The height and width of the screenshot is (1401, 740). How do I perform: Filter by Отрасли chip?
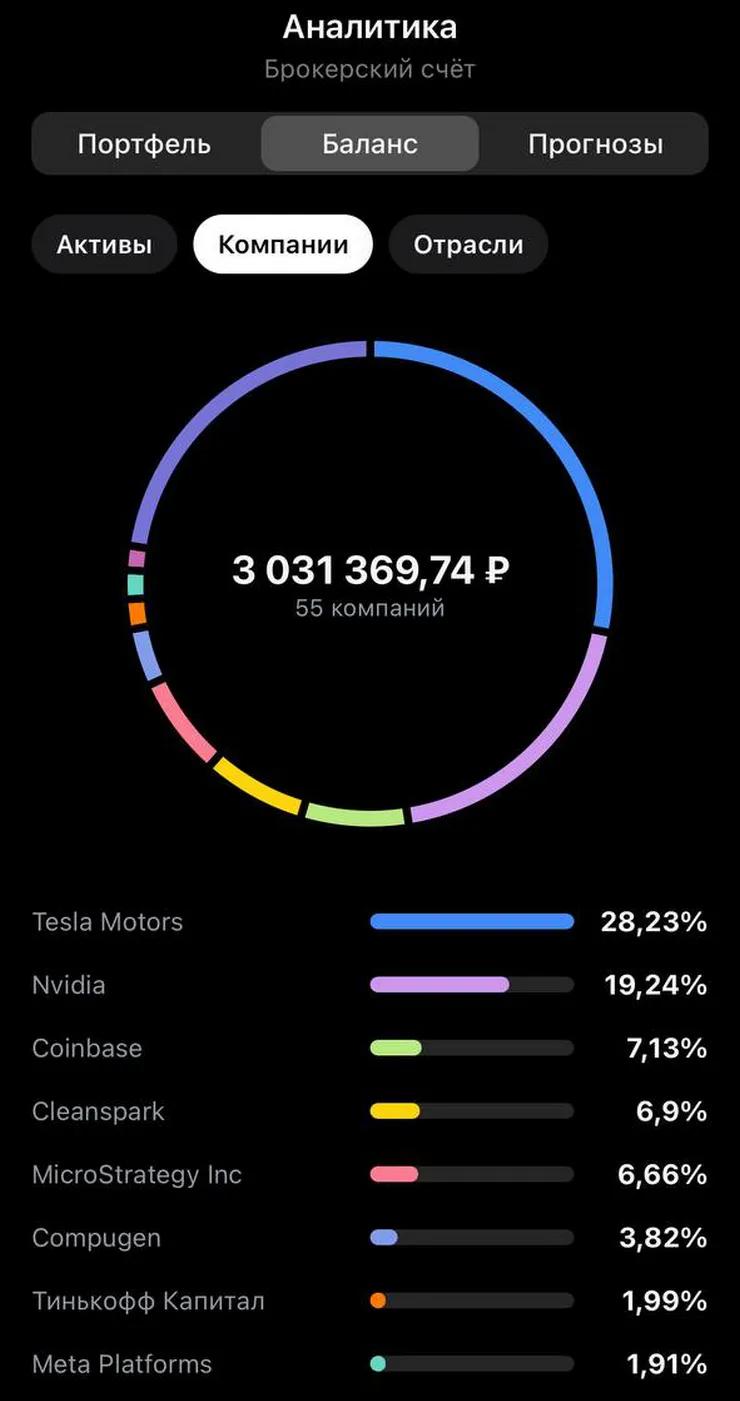[468, 244]
